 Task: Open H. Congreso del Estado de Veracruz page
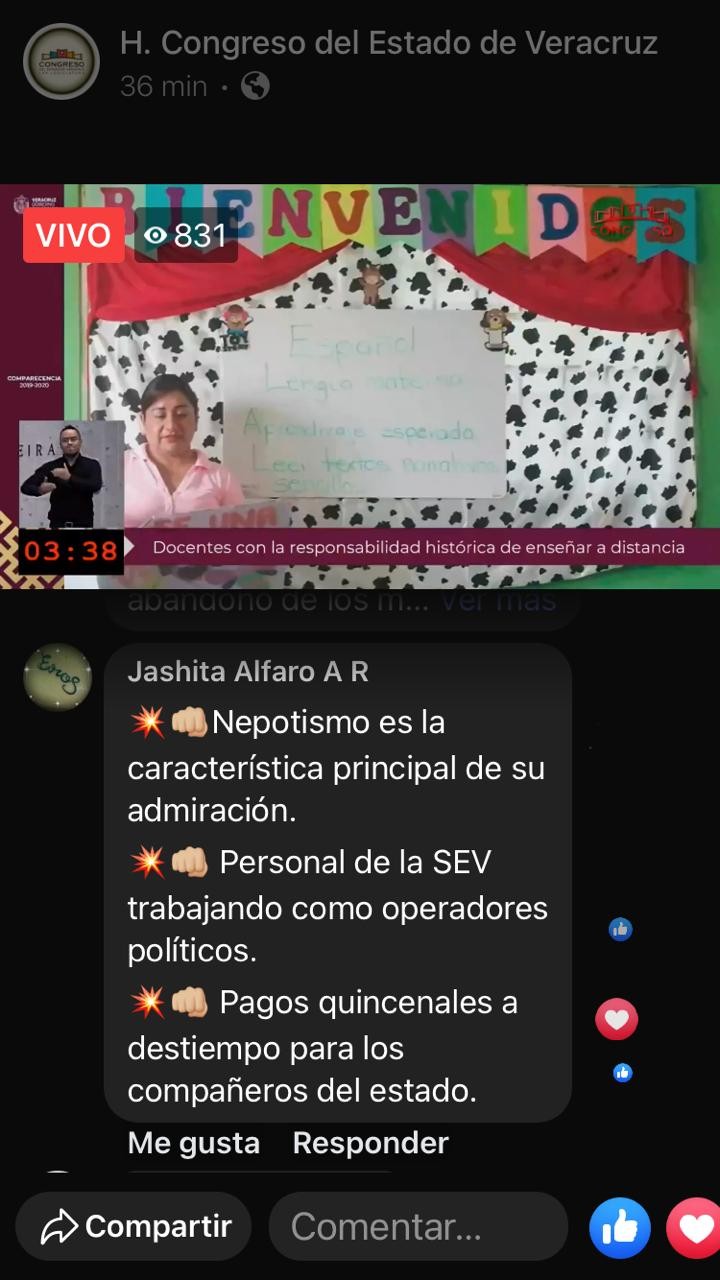point(388,44)
